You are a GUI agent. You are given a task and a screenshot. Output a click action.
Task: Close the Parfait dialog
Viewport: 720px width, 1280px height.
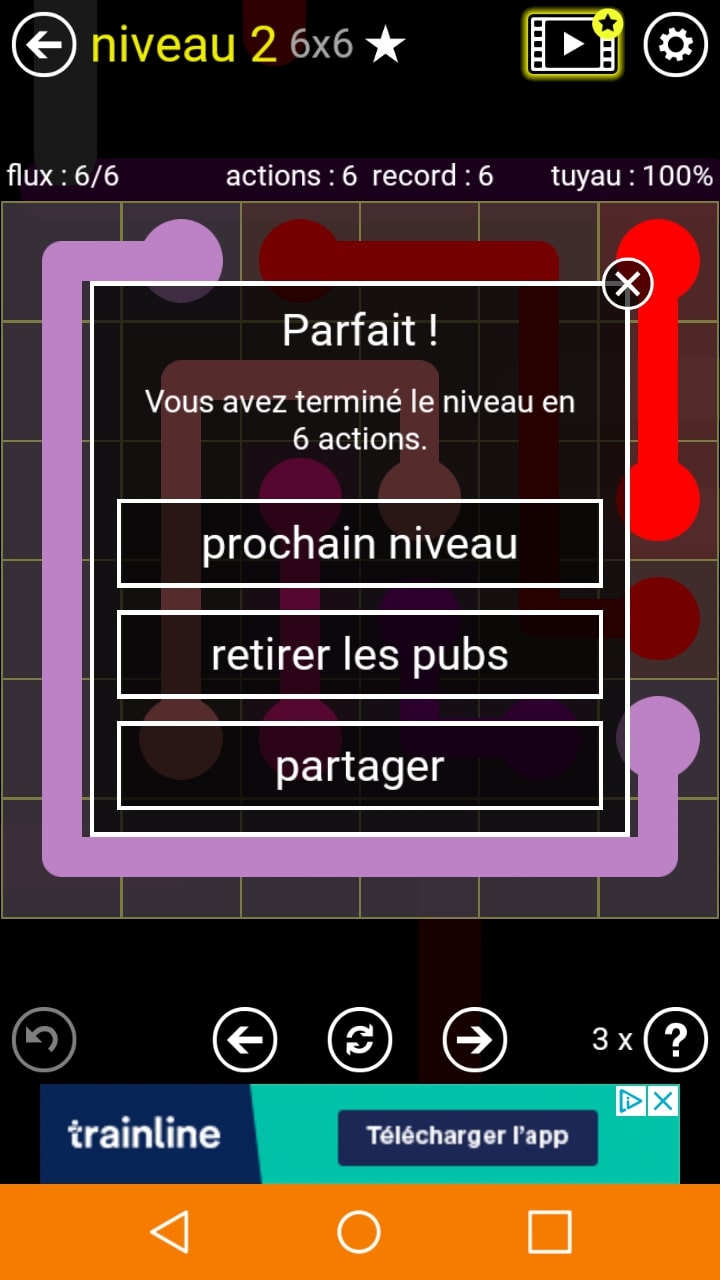pos(628,285)
